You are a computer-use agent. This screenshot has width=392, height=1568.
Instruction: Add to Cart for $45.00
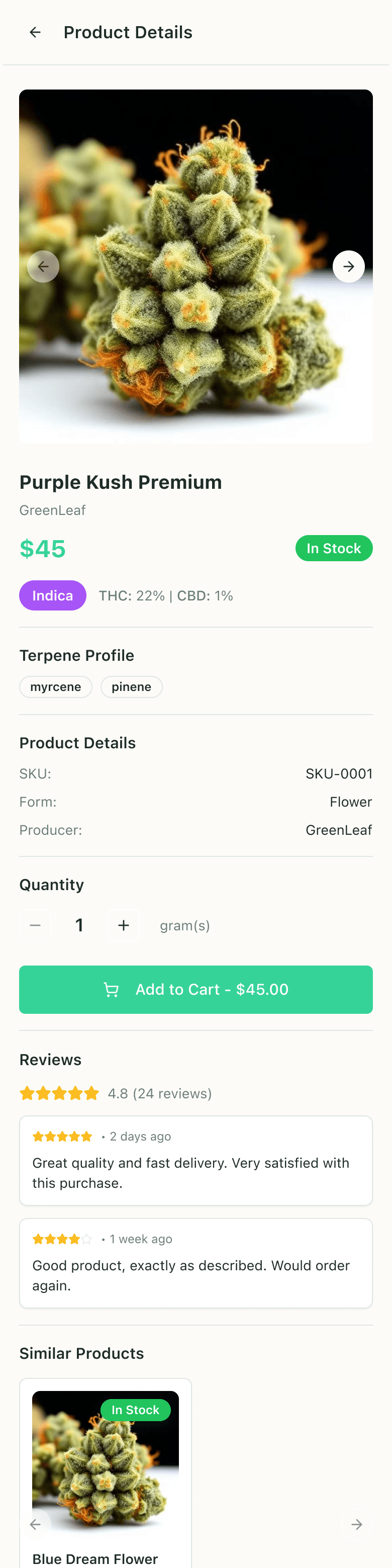click(196, 989)
